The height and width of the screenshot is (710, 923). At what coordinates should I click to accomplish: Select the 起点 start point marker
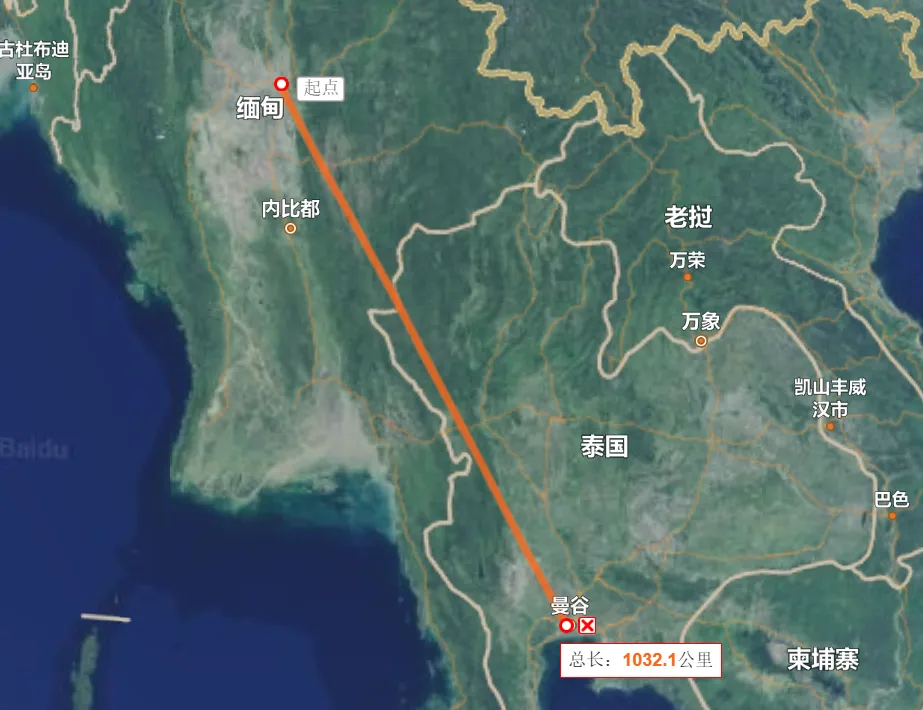pos(282,84)
